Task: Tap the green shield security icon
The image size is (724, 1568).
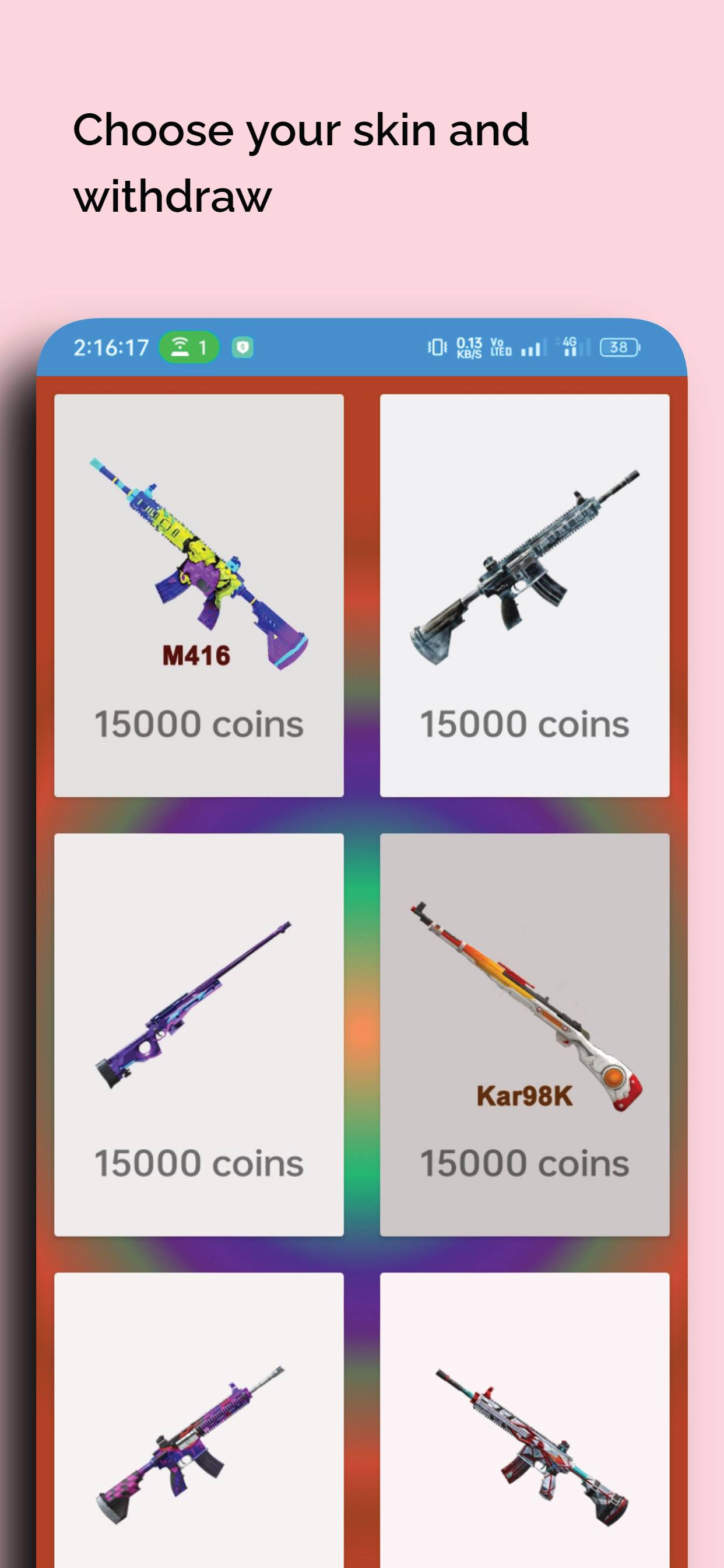Action: [241, 347]
